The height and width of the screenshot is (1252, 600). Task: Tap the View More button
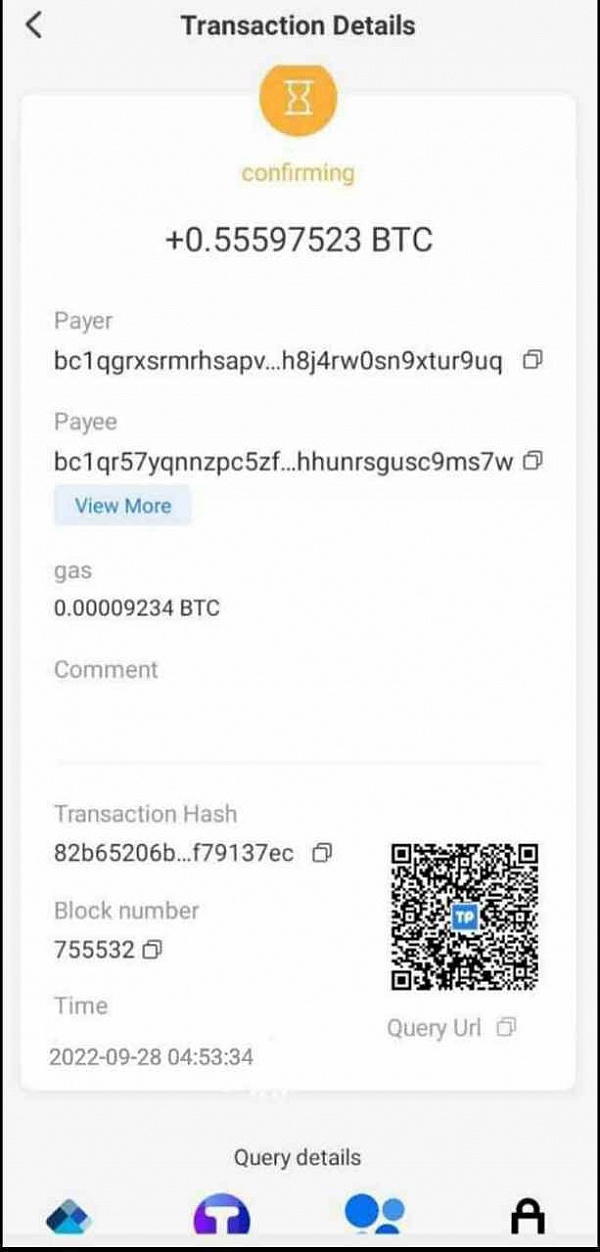122,506
